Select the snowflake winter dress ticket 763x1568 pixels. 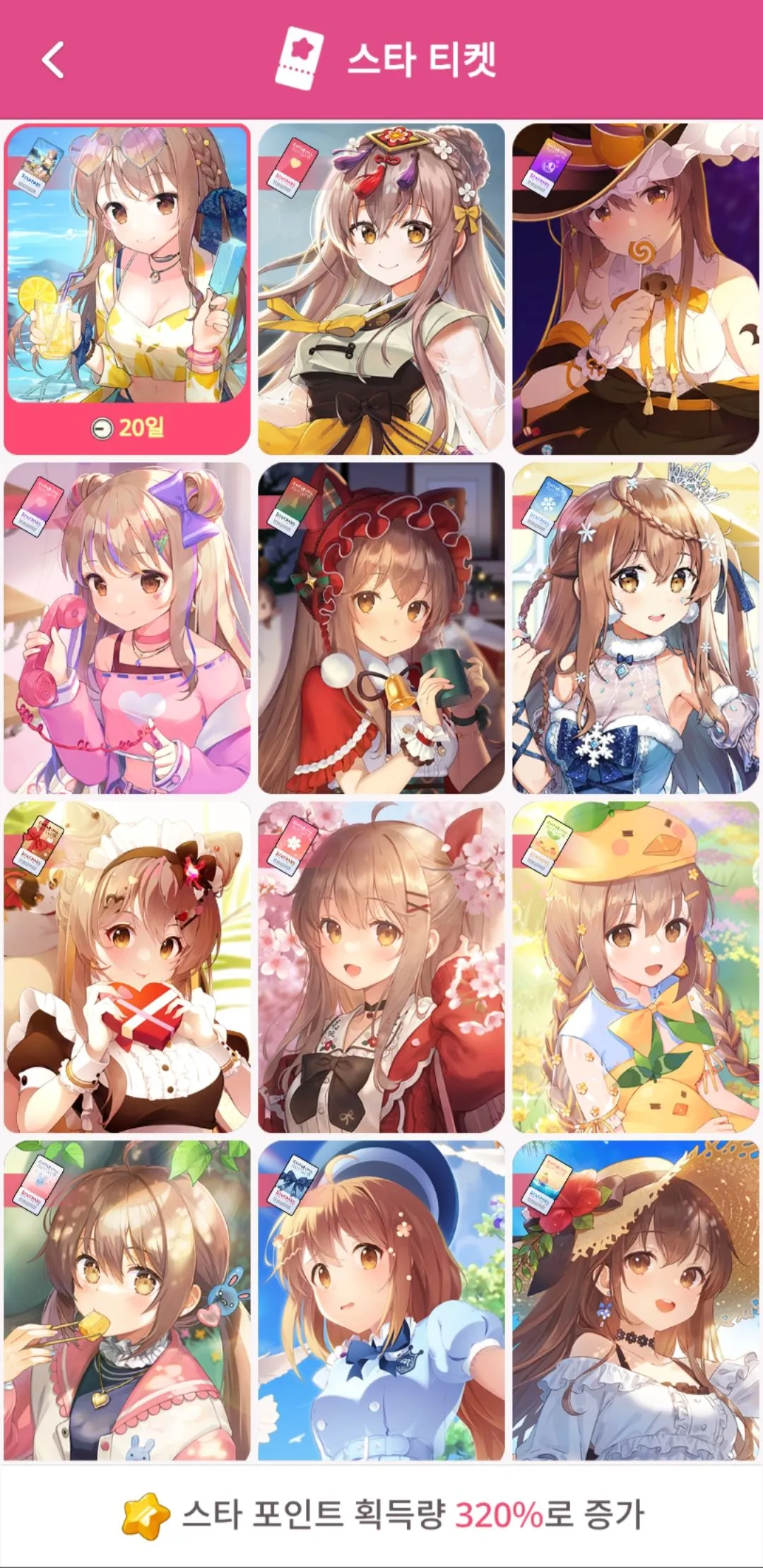pos(636,627)
